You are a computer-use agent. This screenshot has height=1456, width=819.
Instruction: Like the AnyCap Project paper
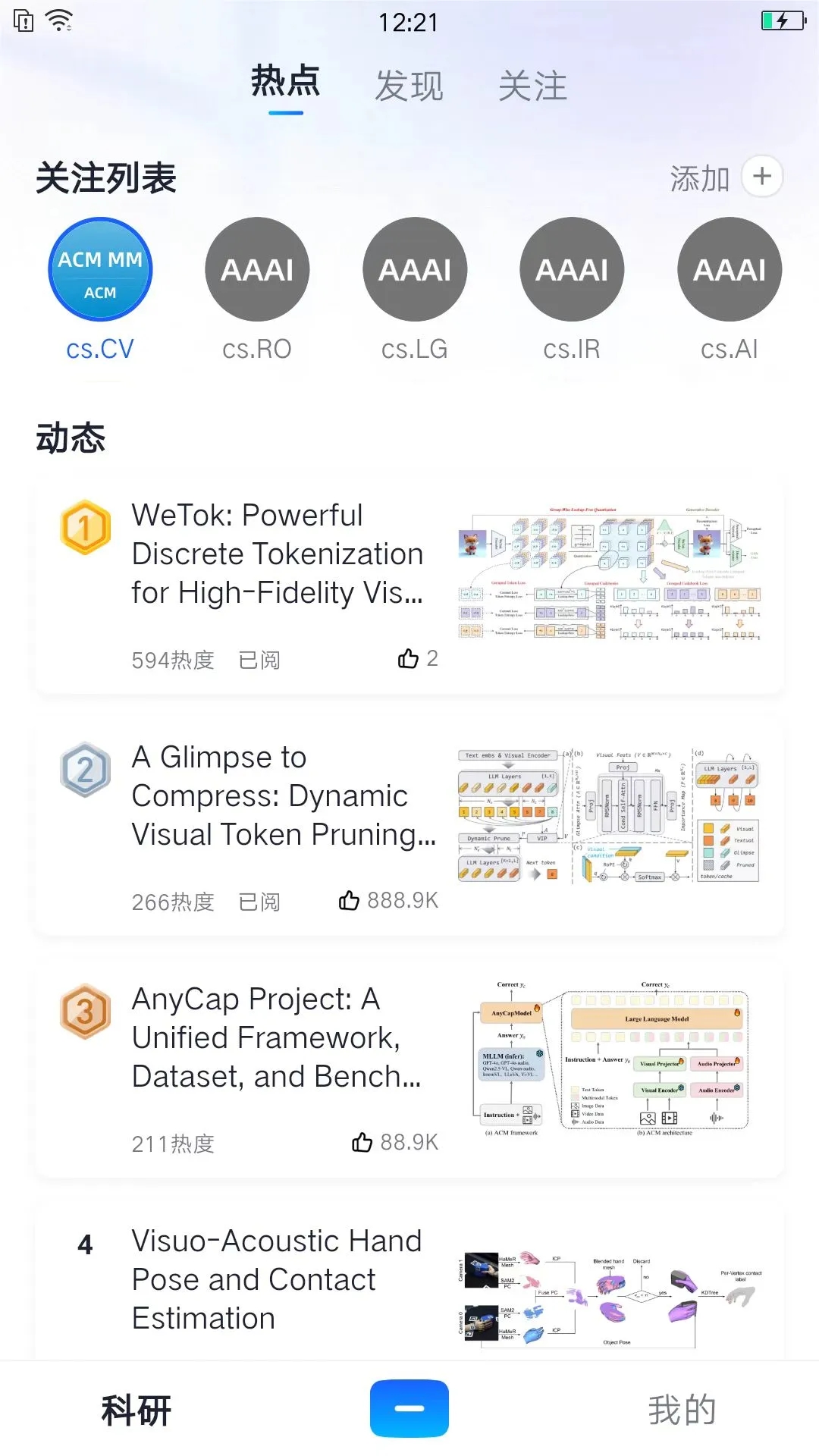[x=395, y=1142]
